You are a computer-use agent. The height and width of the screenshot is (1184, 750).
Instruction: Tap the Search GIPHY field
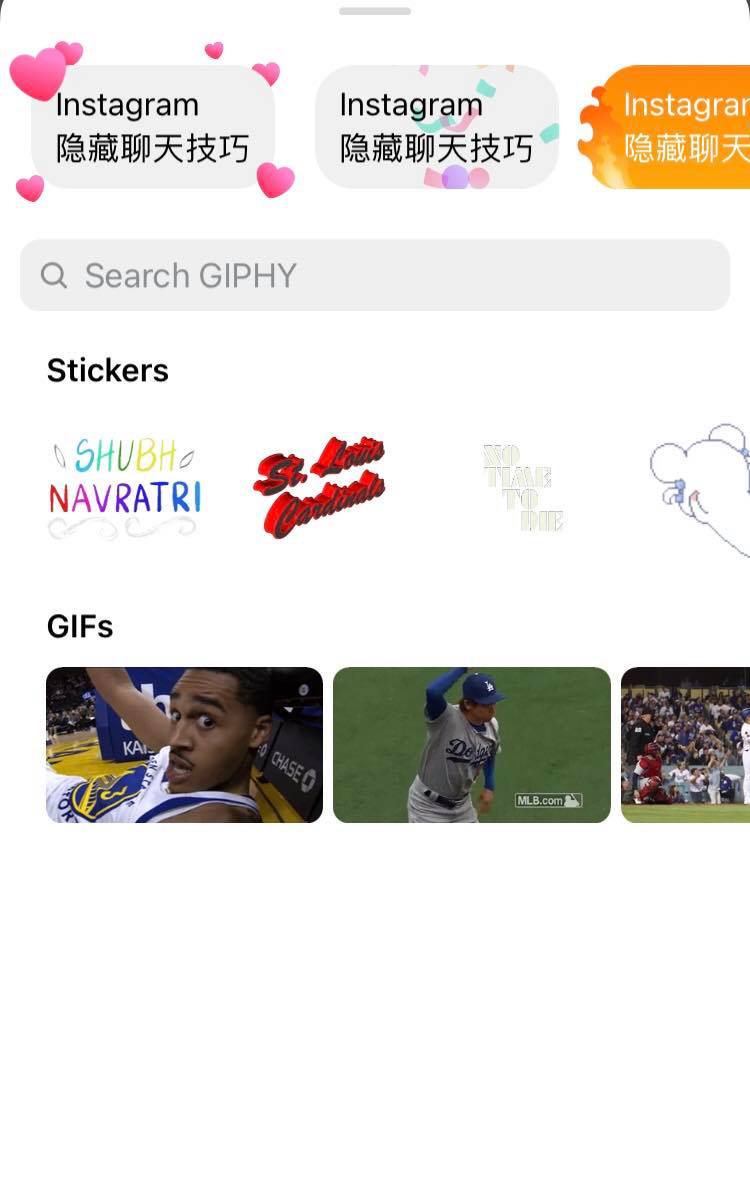pos(375,275)
